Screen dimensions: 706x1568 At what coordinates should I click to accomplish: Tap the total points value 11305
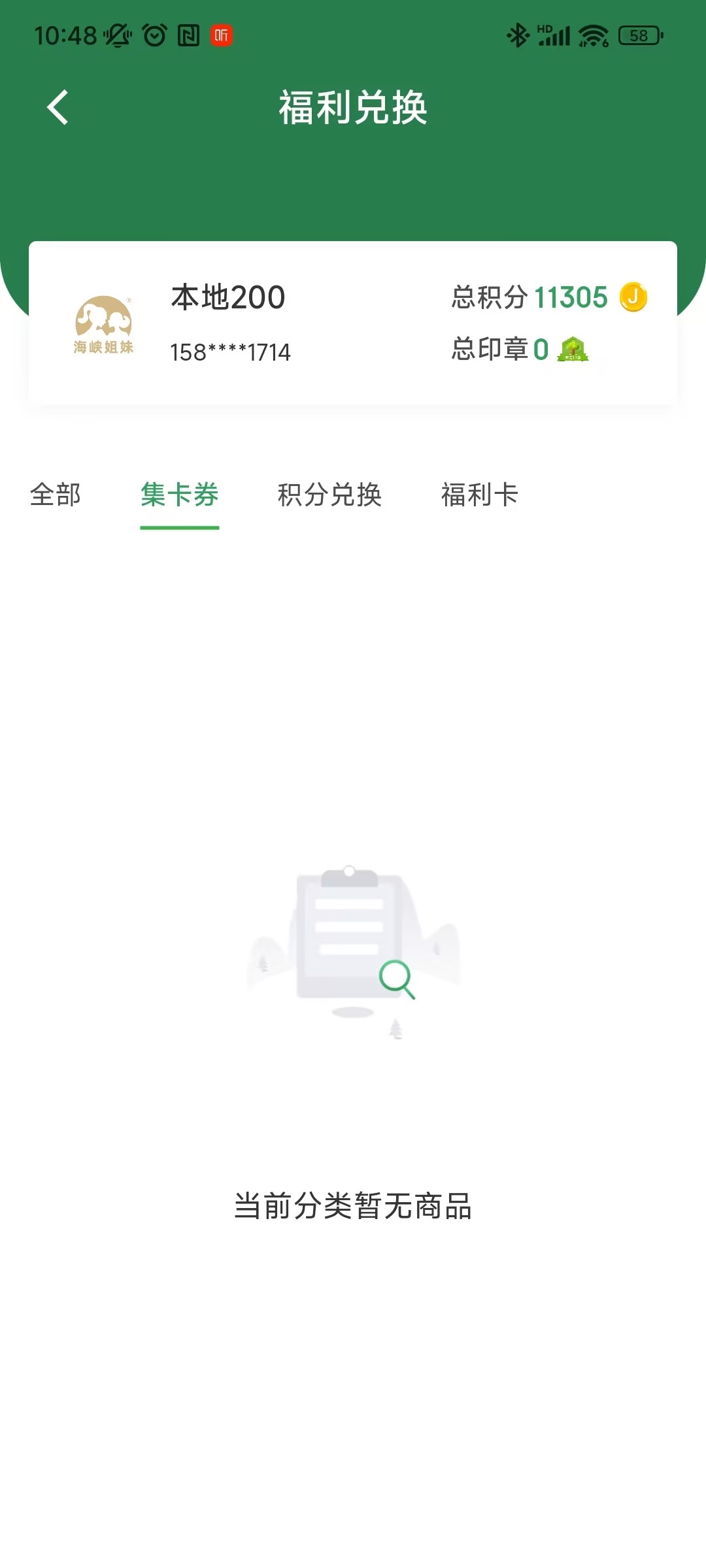(x=573, y=297)
